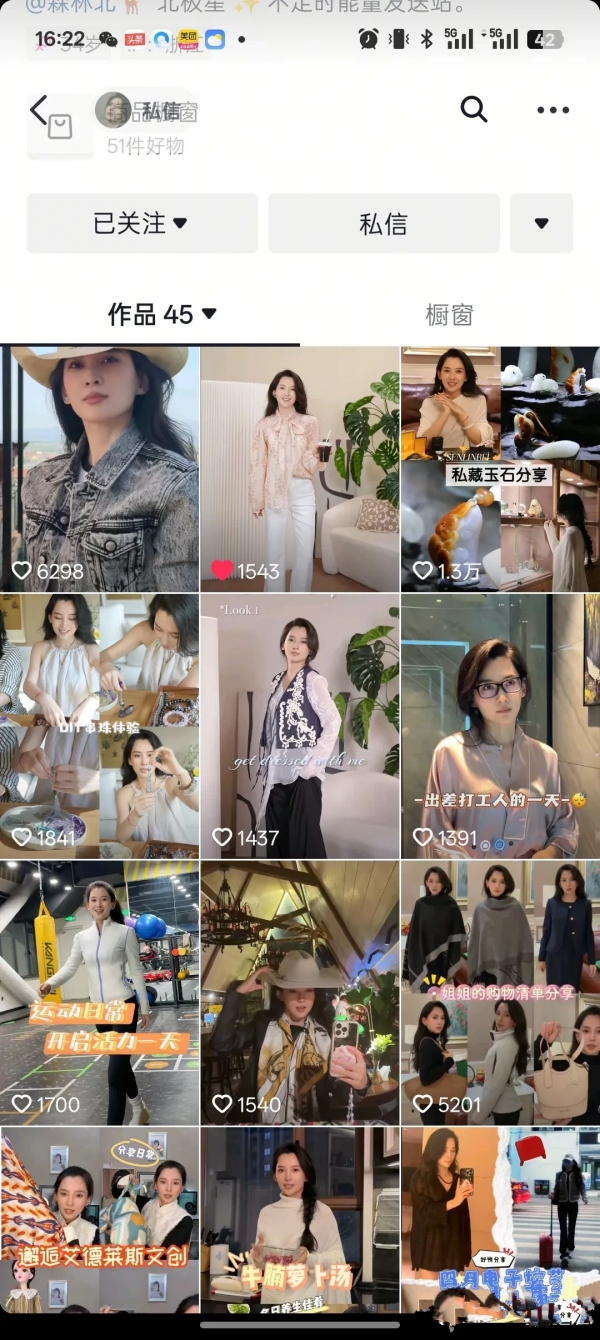Open the video with 6298 likes
The image size is (600, 1340).
click(99, 468)
